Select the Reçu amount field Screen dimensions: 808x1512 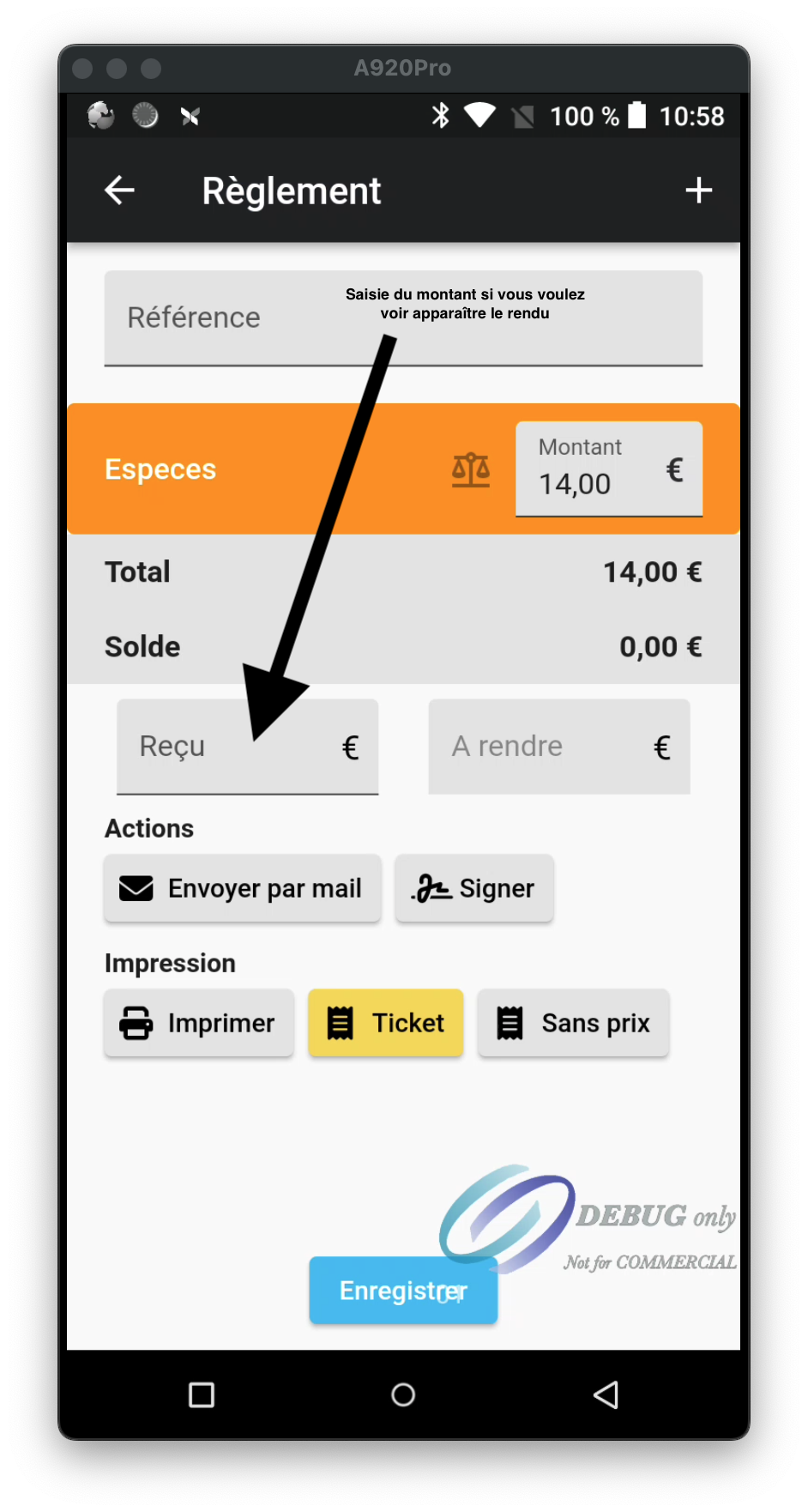(247, 747)
